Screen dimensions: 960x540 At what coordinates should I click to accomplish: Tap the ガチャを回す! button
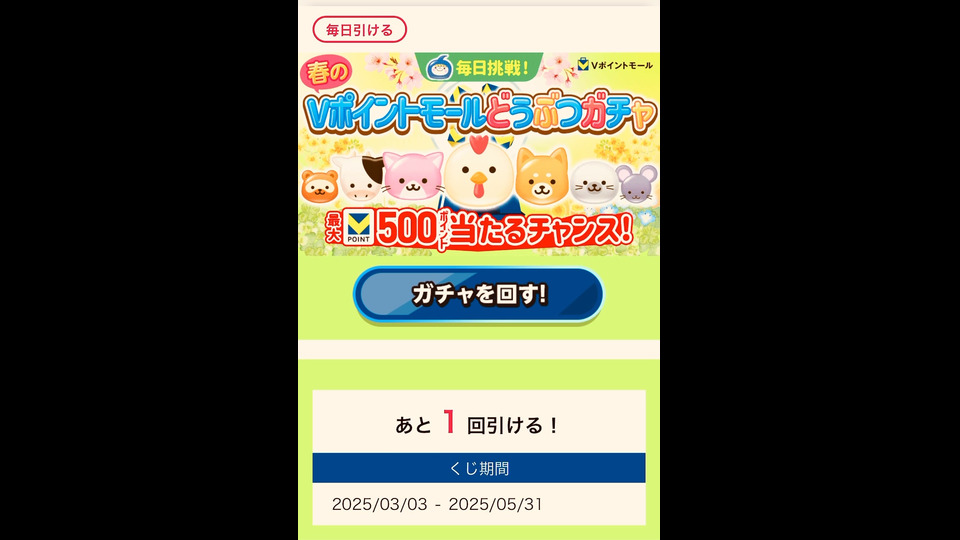tap(478, 294)
